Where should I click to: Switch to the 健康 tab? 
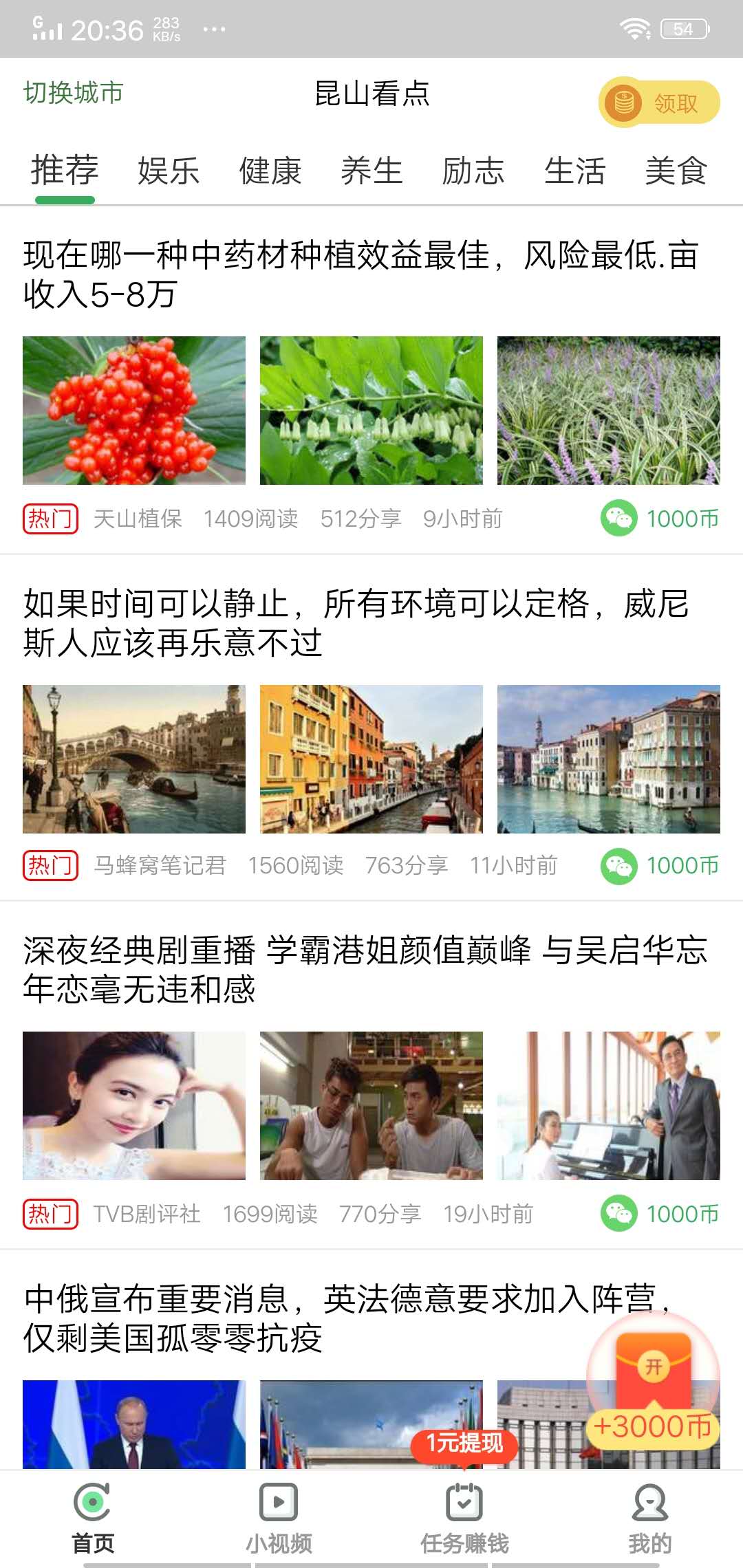(270, 172)
